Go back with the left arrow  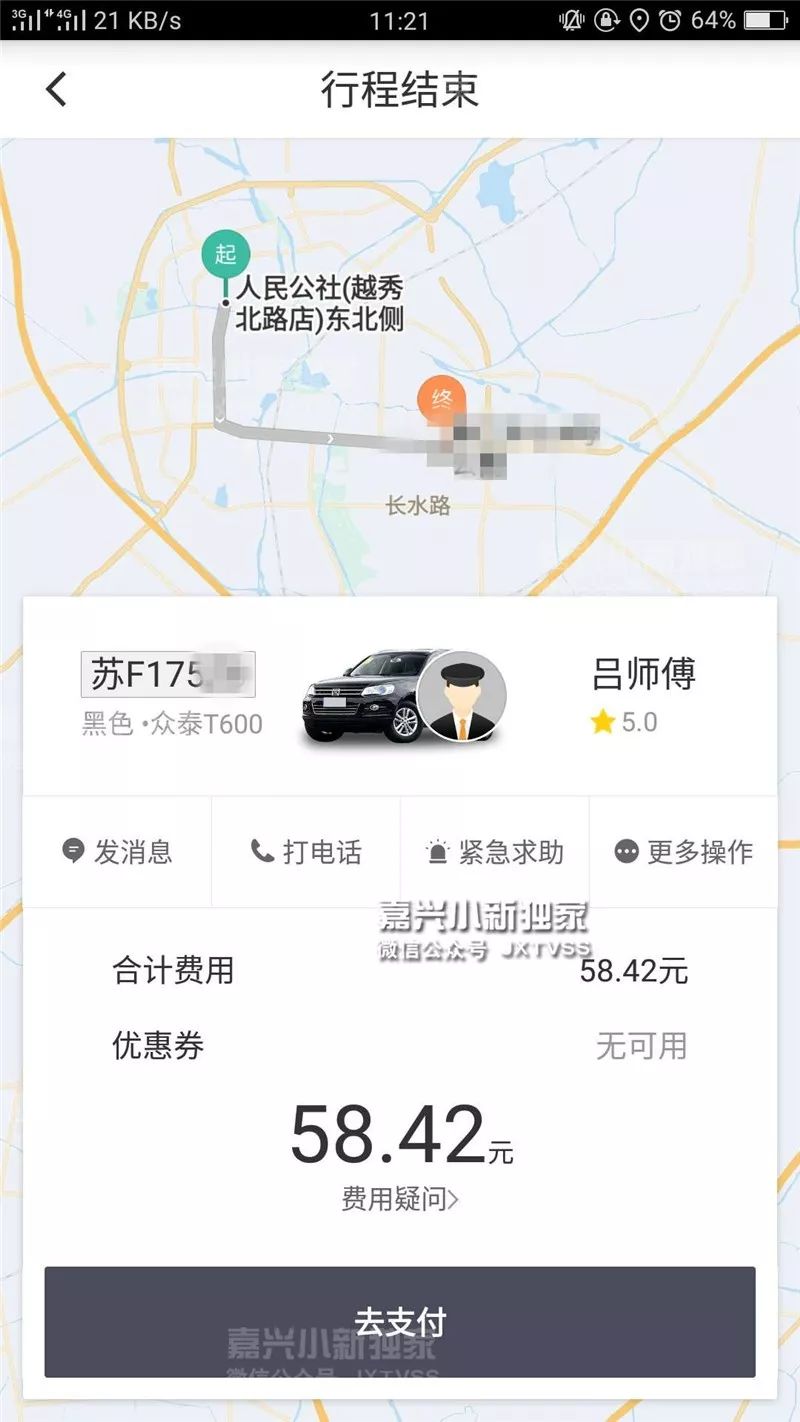coord(55,90)
